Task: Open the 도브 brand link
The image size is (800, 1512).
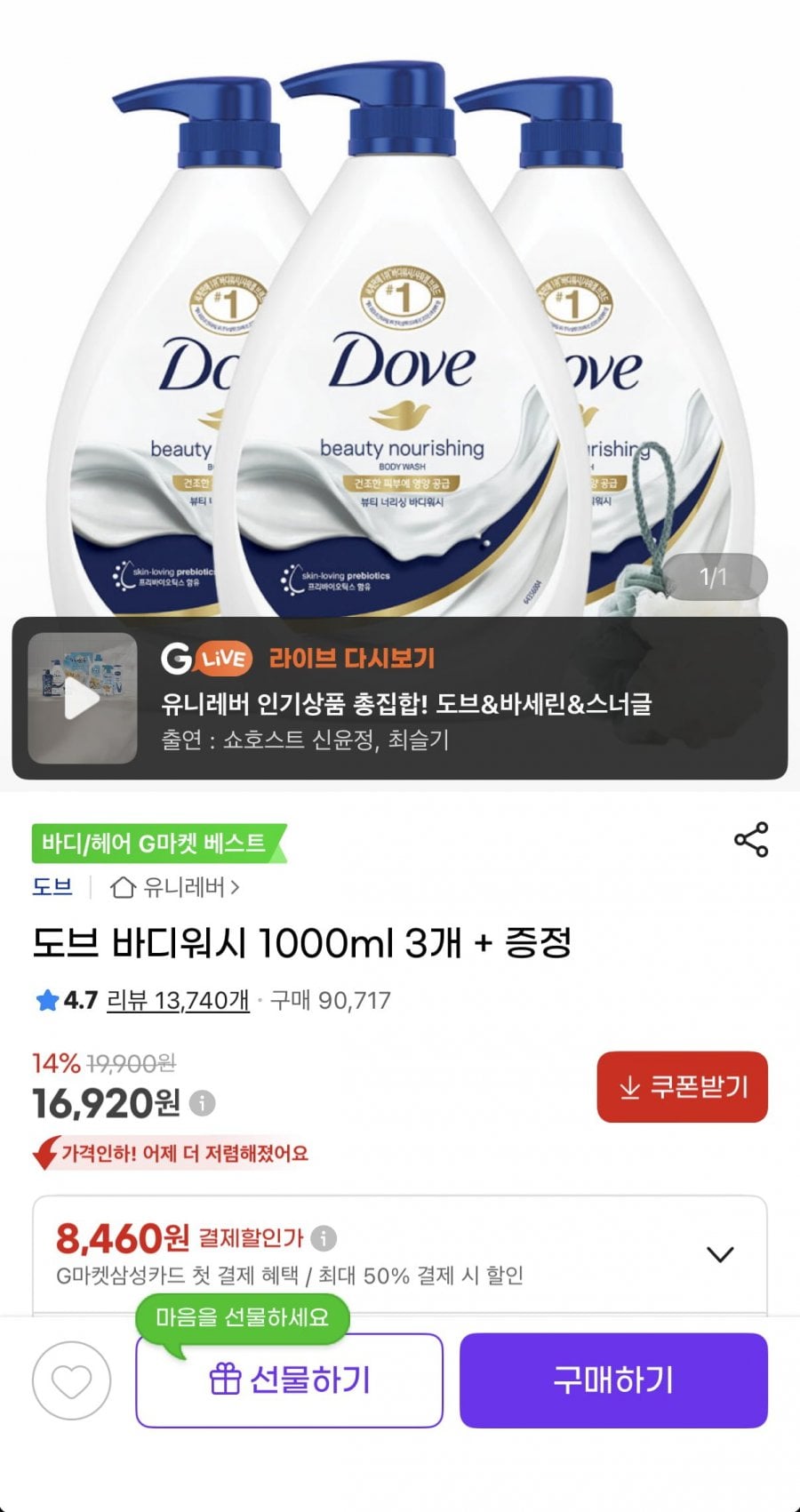Action: 52,886
